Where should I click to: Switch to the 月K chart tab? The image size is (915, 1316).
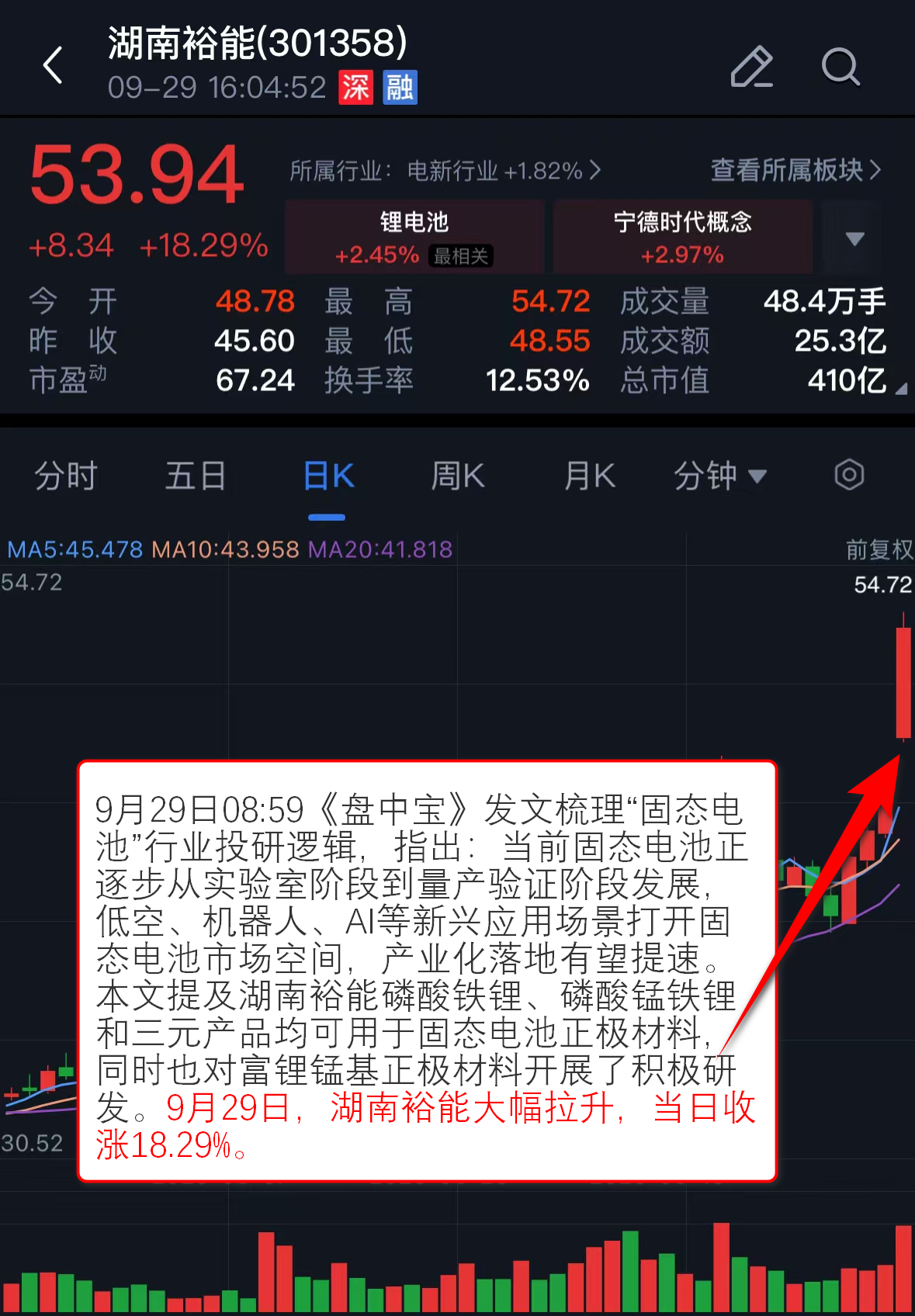[590, 476]
